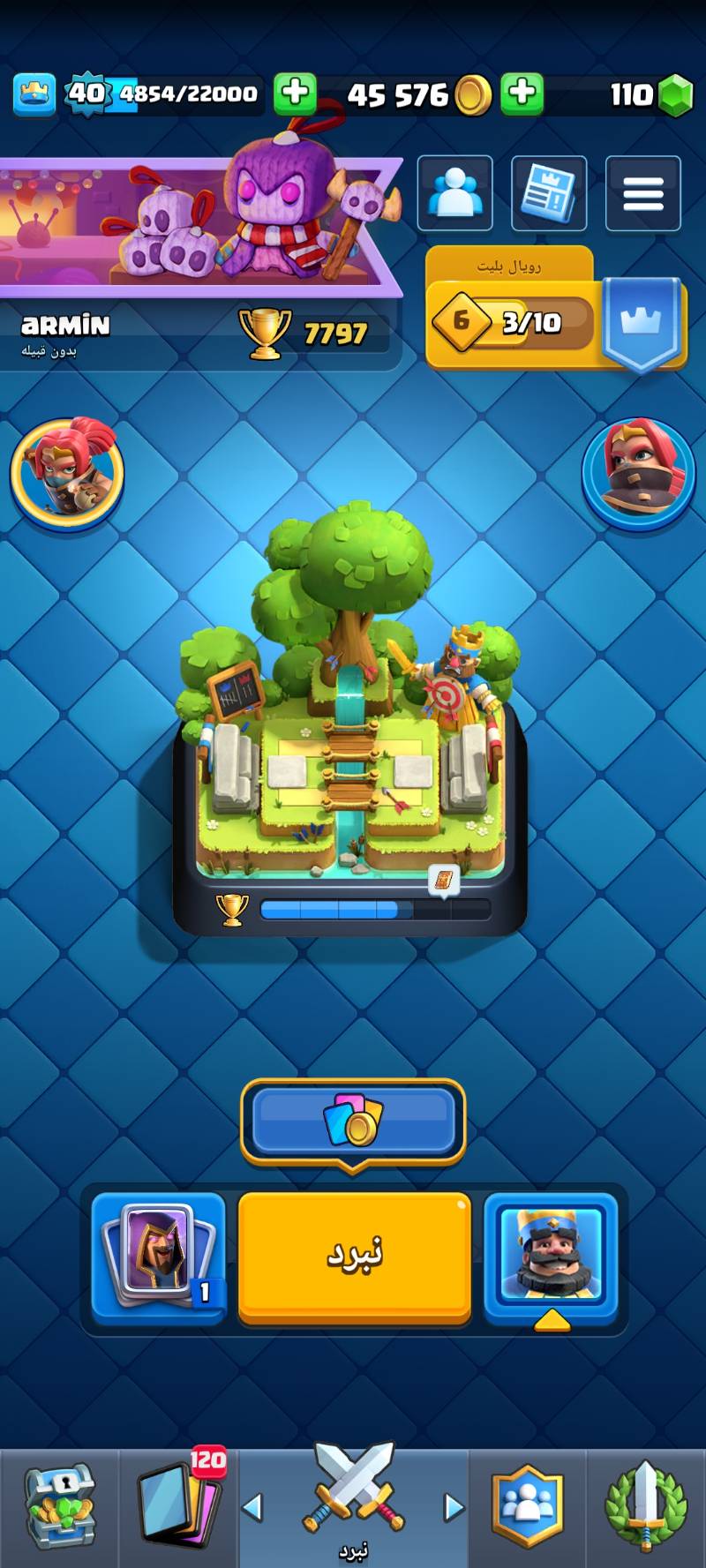Open the friends icon
The image size is (706, 1568).
454,193
